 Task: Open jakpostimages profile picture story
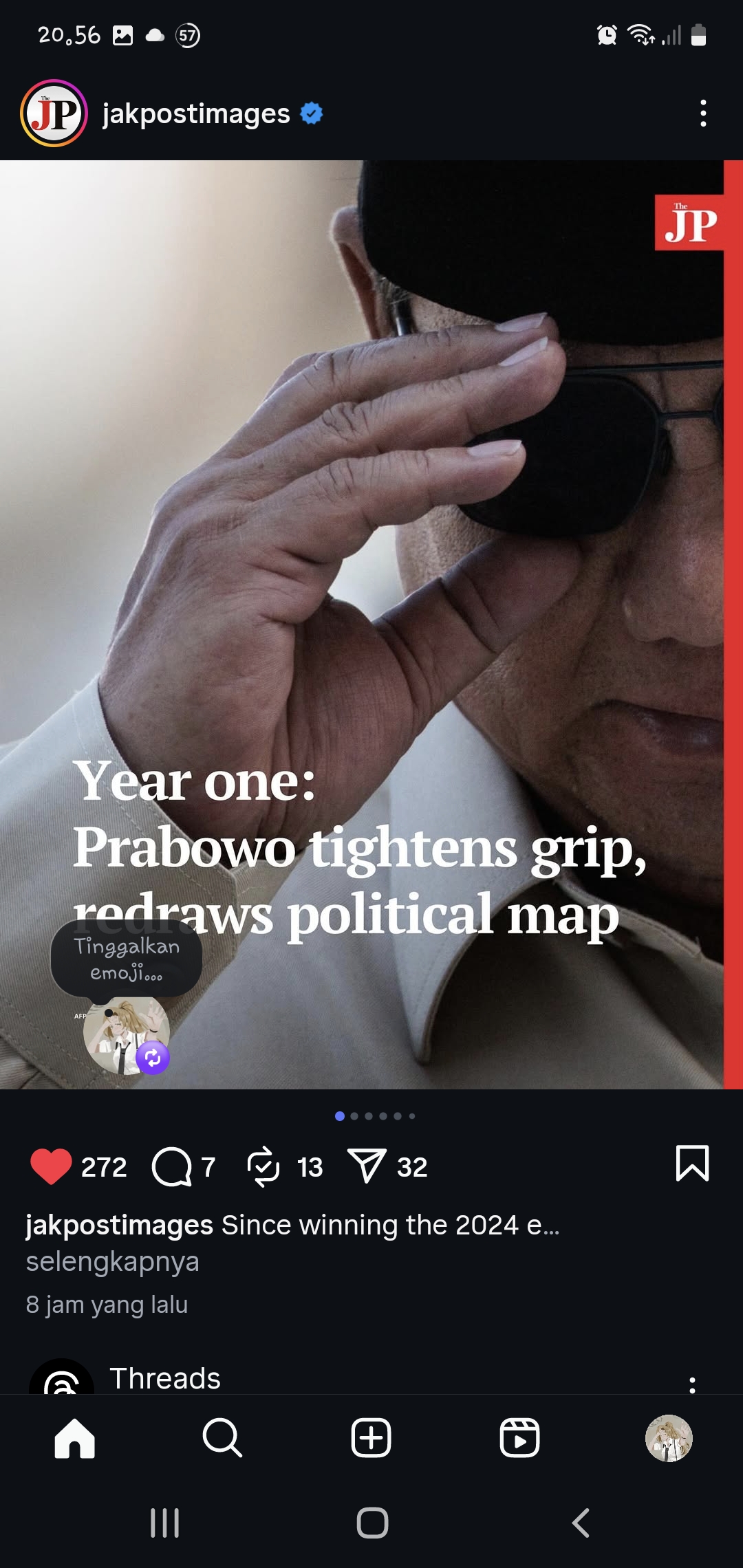54,113
